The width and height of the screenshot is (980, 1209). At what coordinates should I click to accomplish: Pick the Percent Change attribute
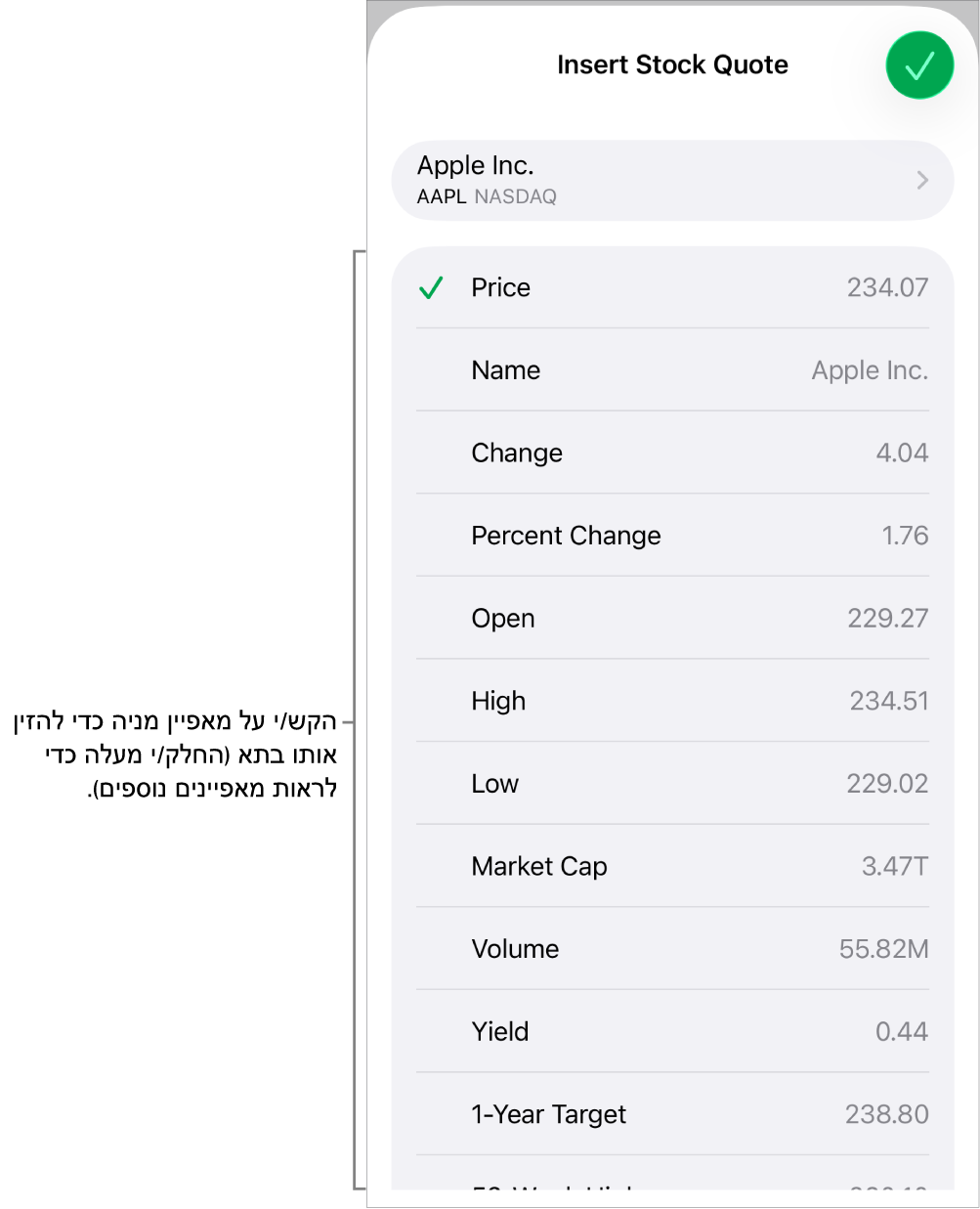[x=672, y=536]
